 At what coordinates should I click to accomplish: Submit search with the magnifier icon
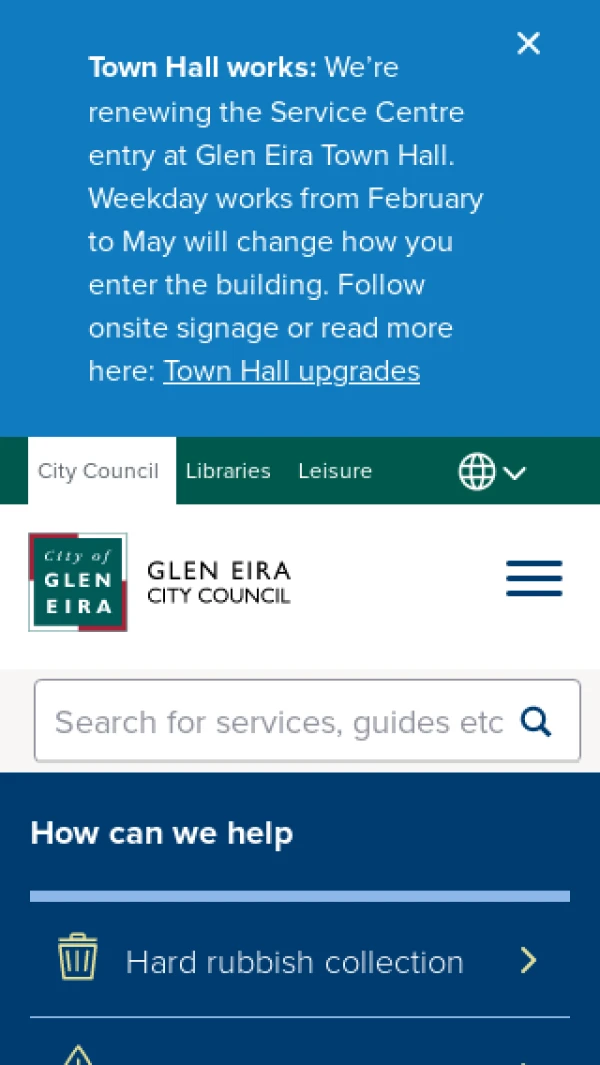pyautogui.click(x=537, y=722)
